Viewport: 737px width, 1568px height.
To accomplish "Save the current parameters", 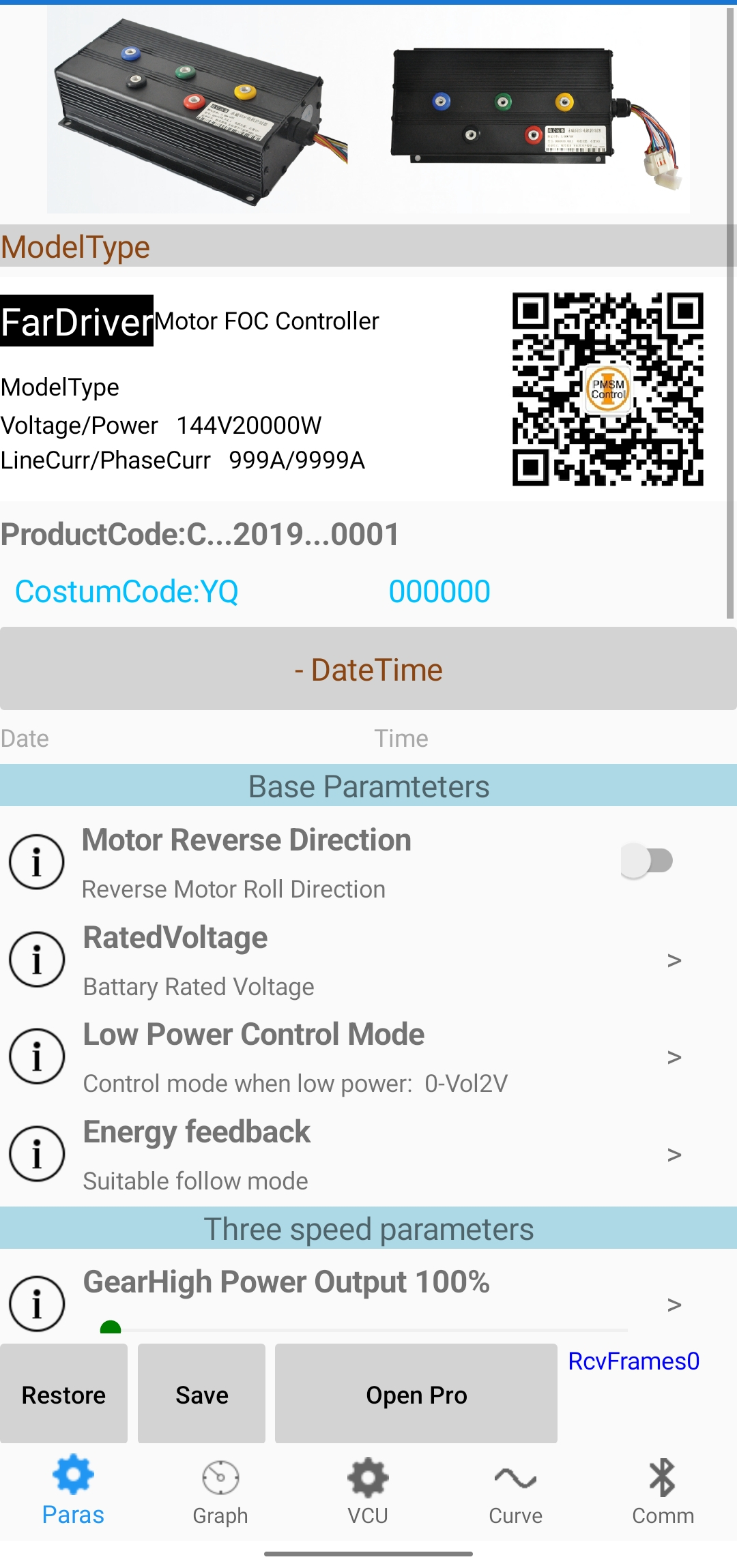I will 201,1394.
